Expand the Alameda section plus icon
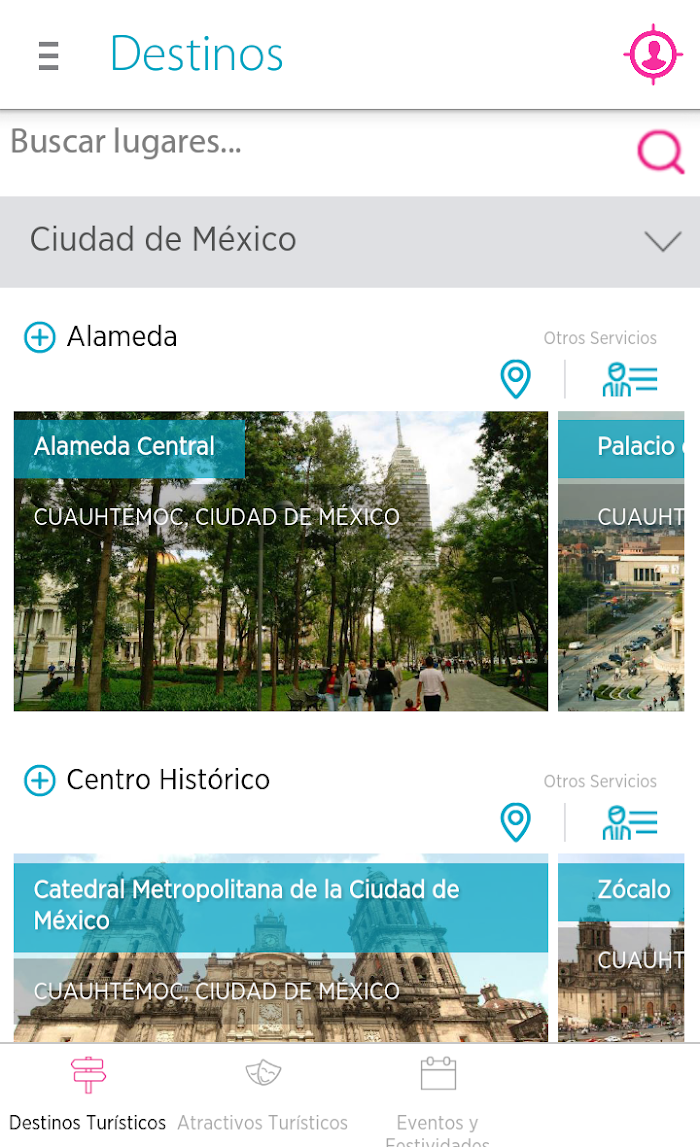 click(x=39, y=337)
